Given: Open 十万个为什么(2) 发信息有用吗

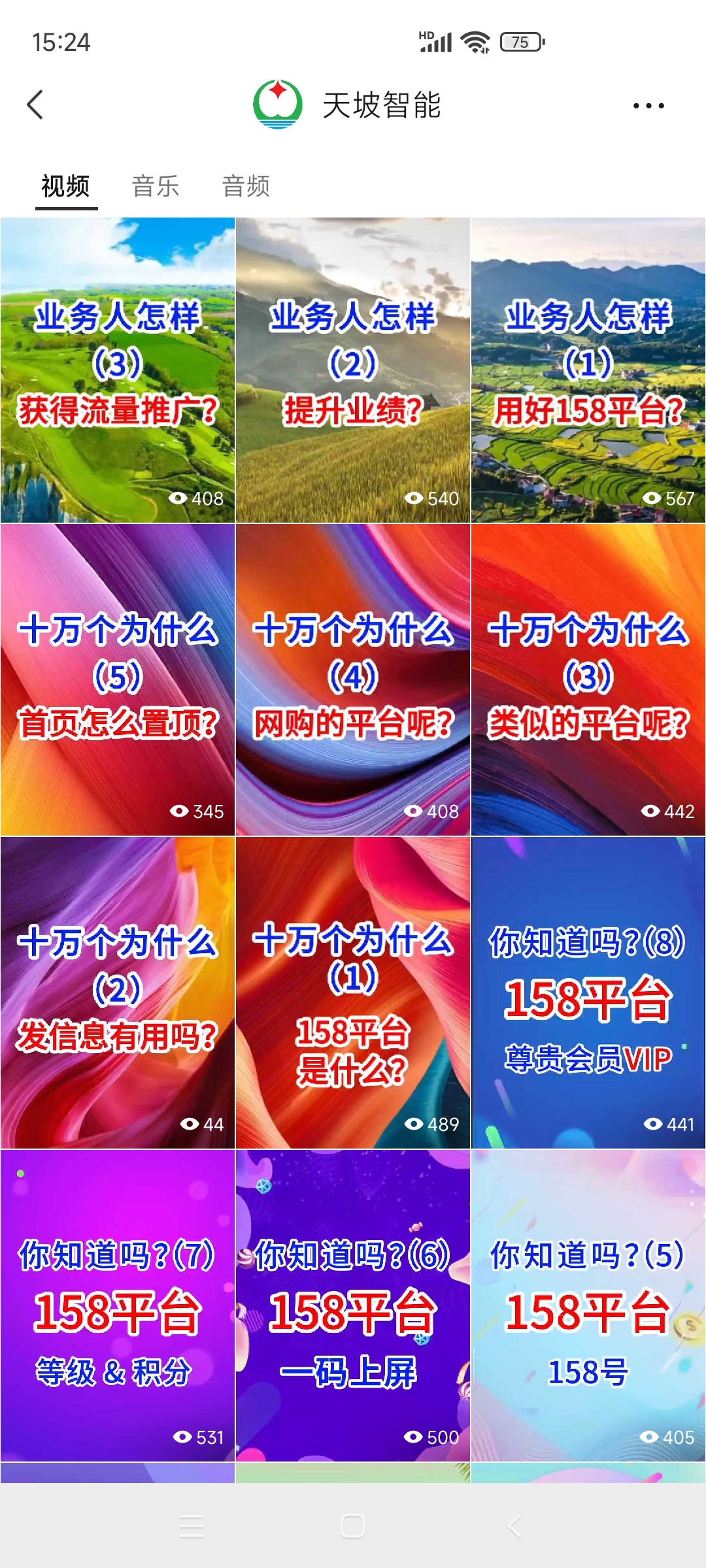Looking at the screenshot, I should pos(118,992).
